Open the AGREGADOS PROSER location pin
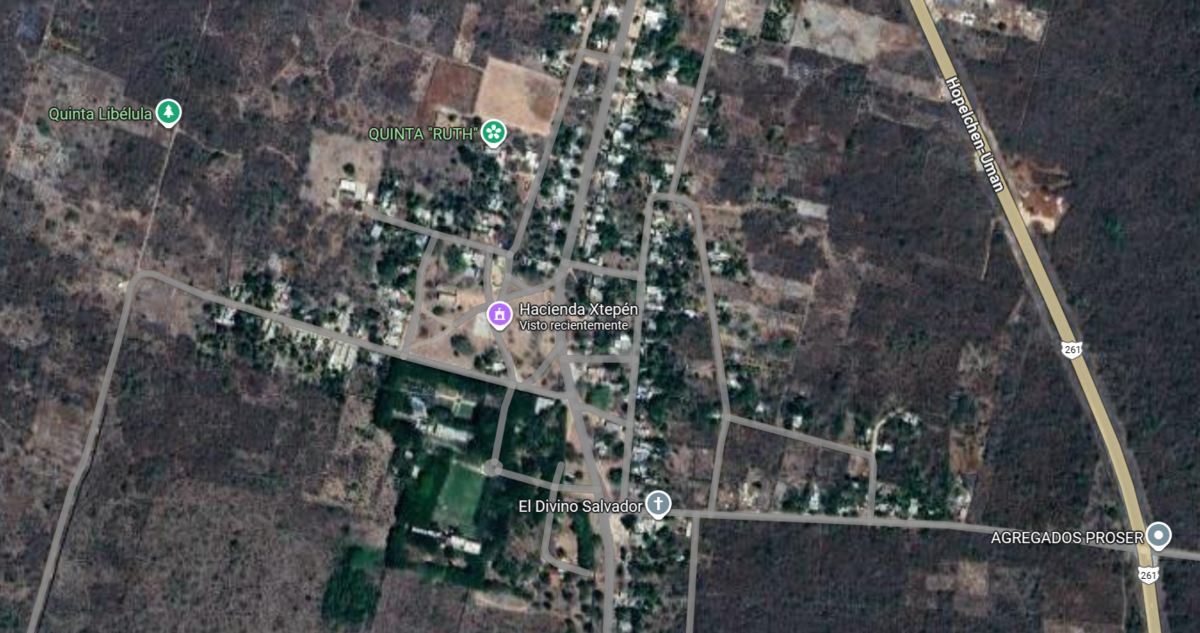1200x633 pixels. click(x=1158, y=535)
